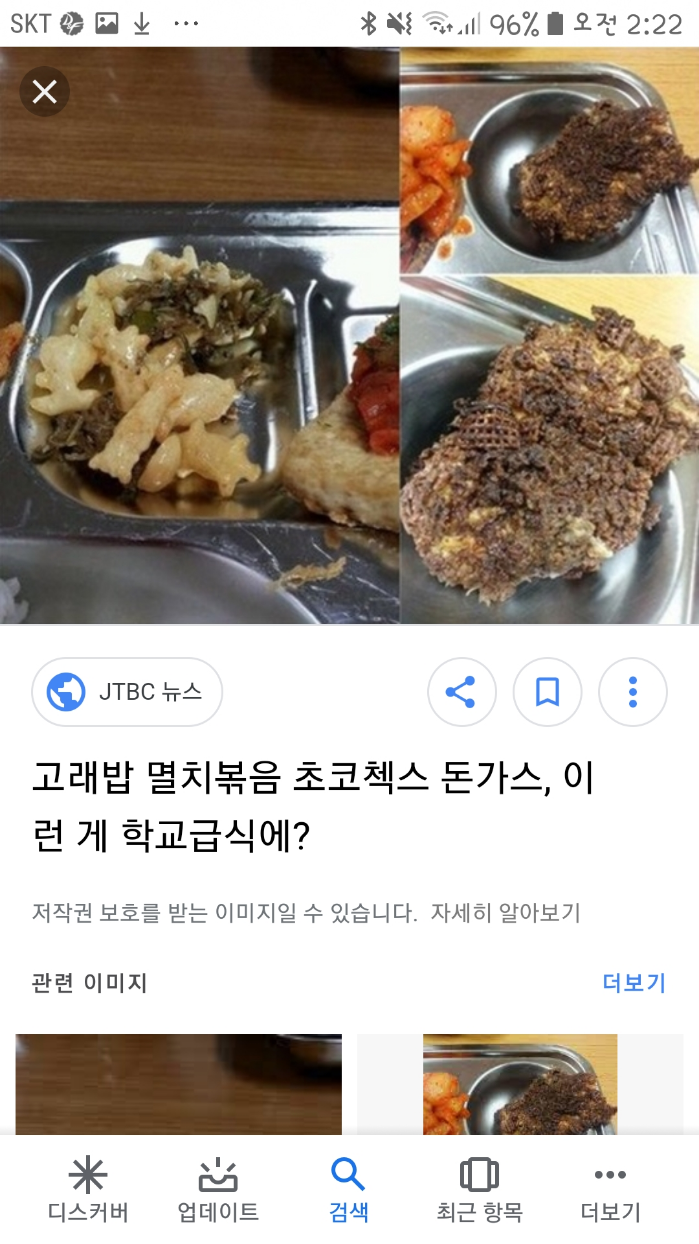Switch to the 디스커버 tab
The image size is (699, 1244).
point(88,1190)
